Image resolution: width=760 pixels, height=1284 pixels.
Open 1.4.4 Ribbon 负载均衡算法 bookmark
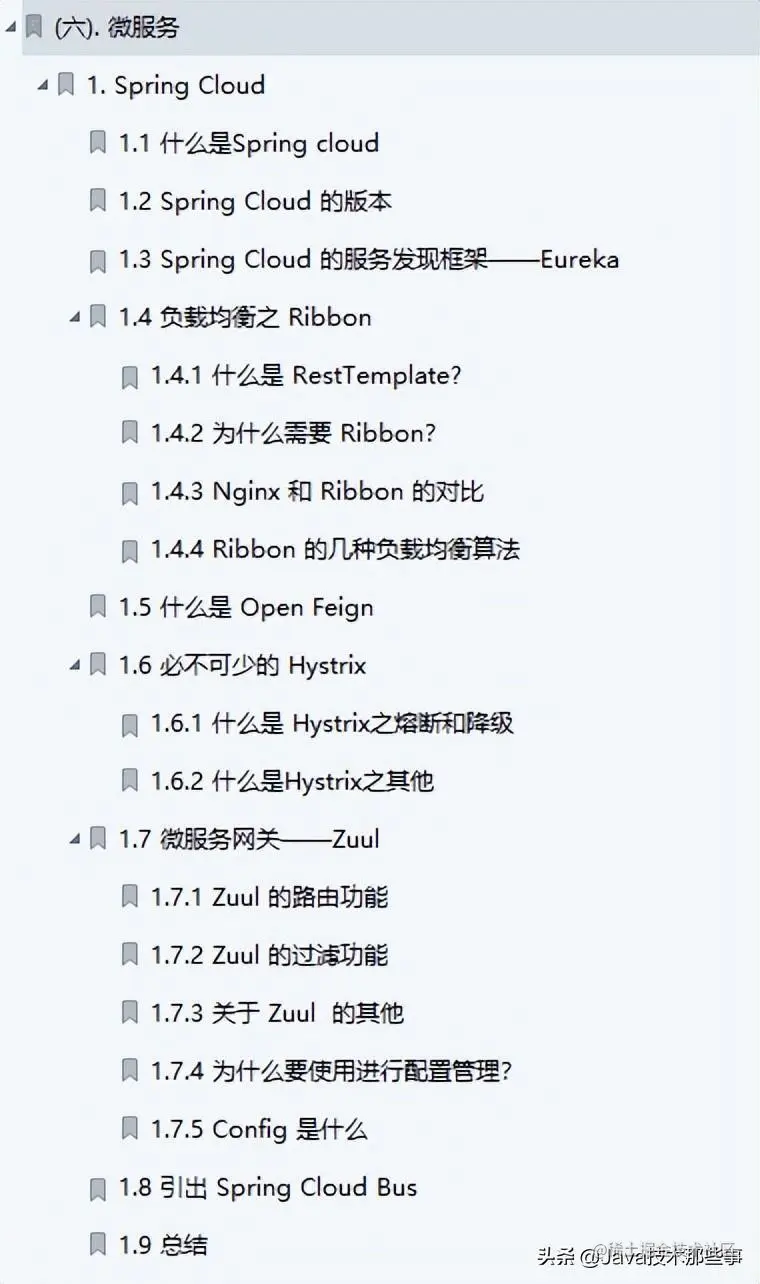pos(335,549)
